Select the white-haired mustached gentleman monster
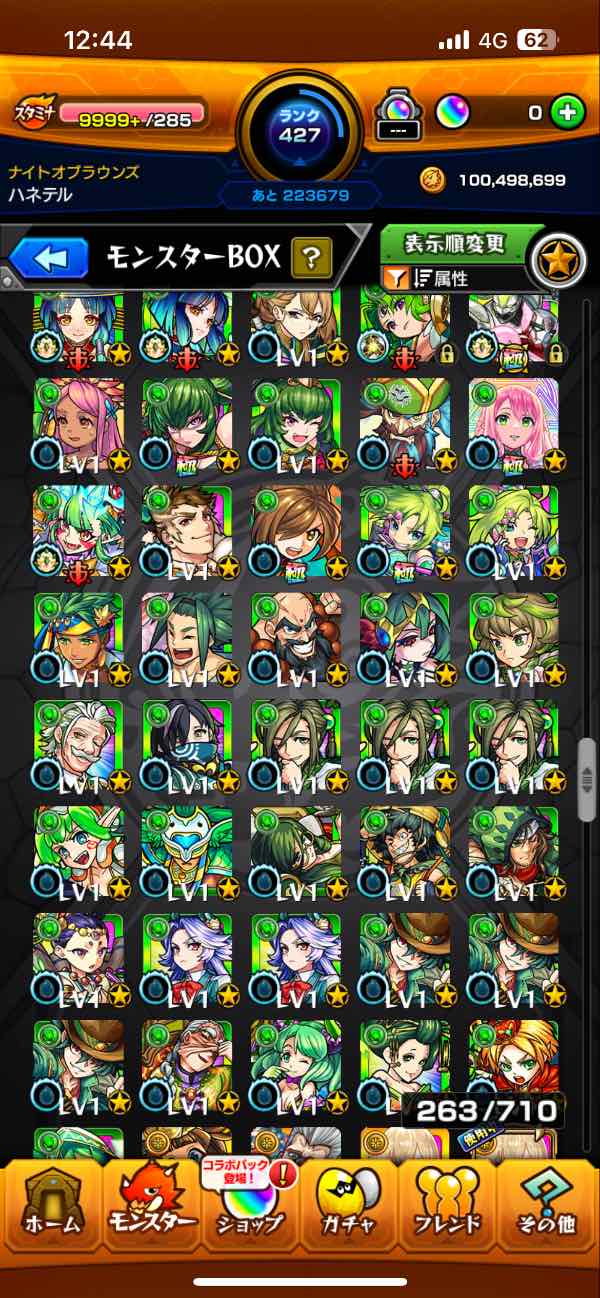The height and width of the screenshot is (1298, 600). point(78,745)
